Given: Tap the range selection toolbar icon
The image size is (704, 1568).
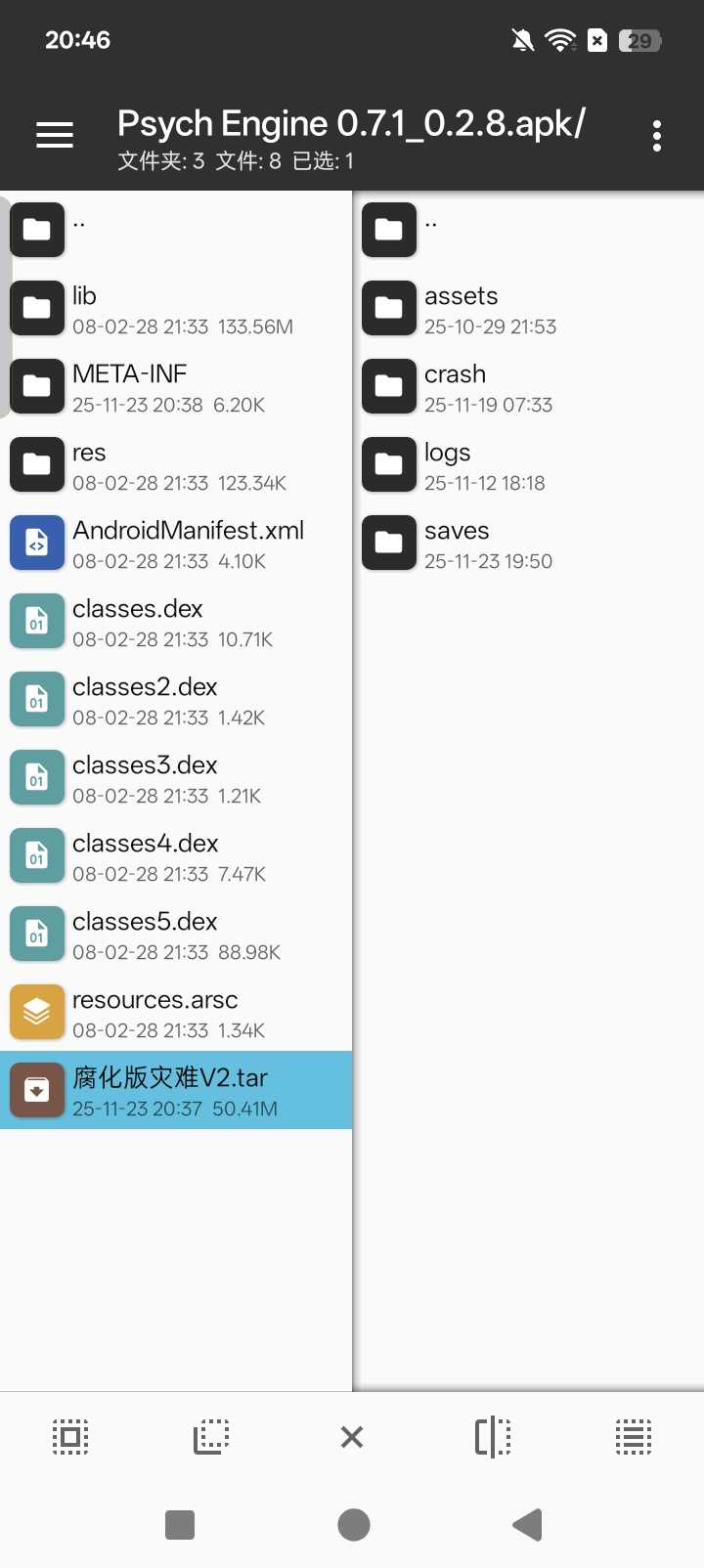Looking at the screenshot, I should click(x=211, y=1437).
